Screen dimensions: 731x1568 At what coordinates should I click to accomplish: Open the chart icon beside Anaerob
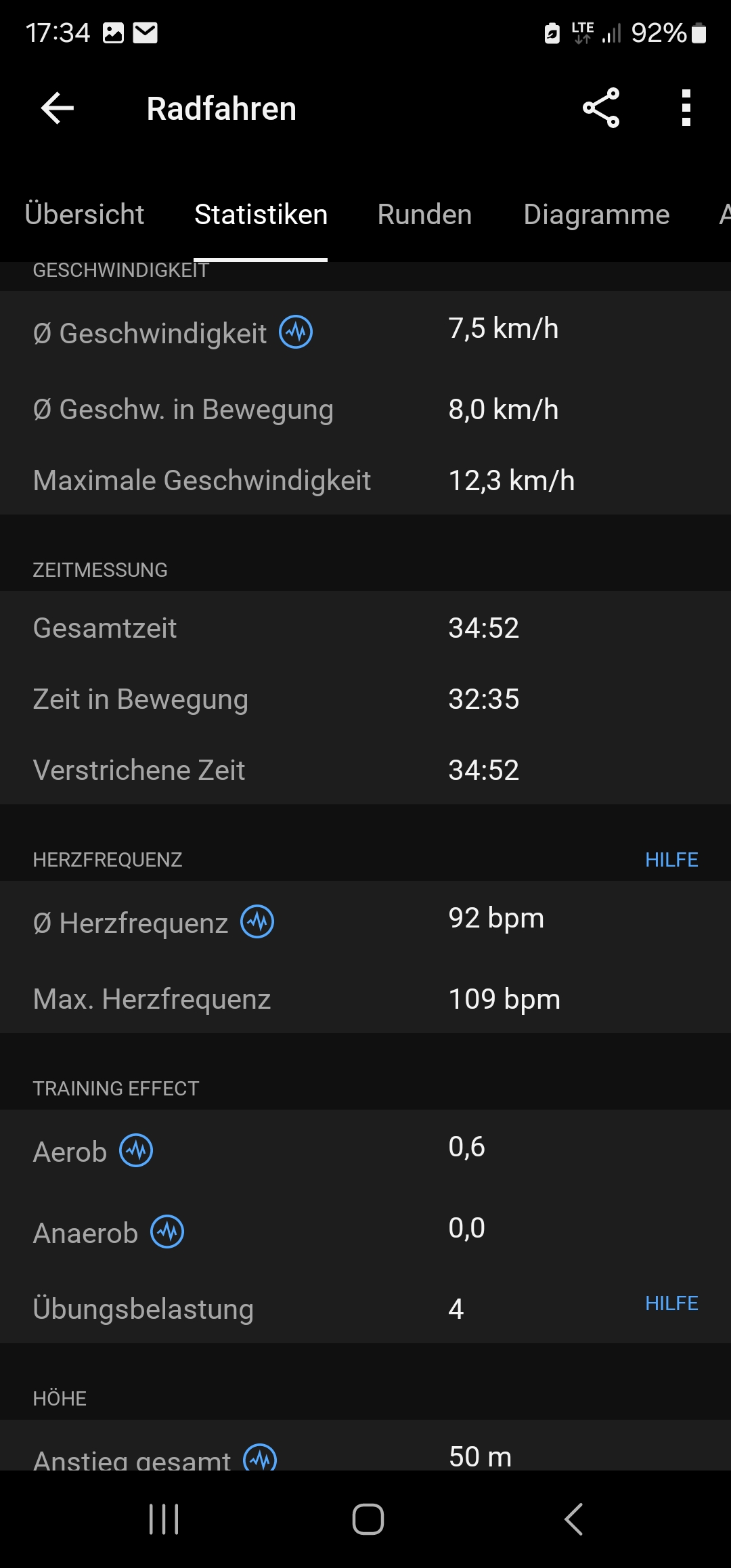[x=167, y=1232]
